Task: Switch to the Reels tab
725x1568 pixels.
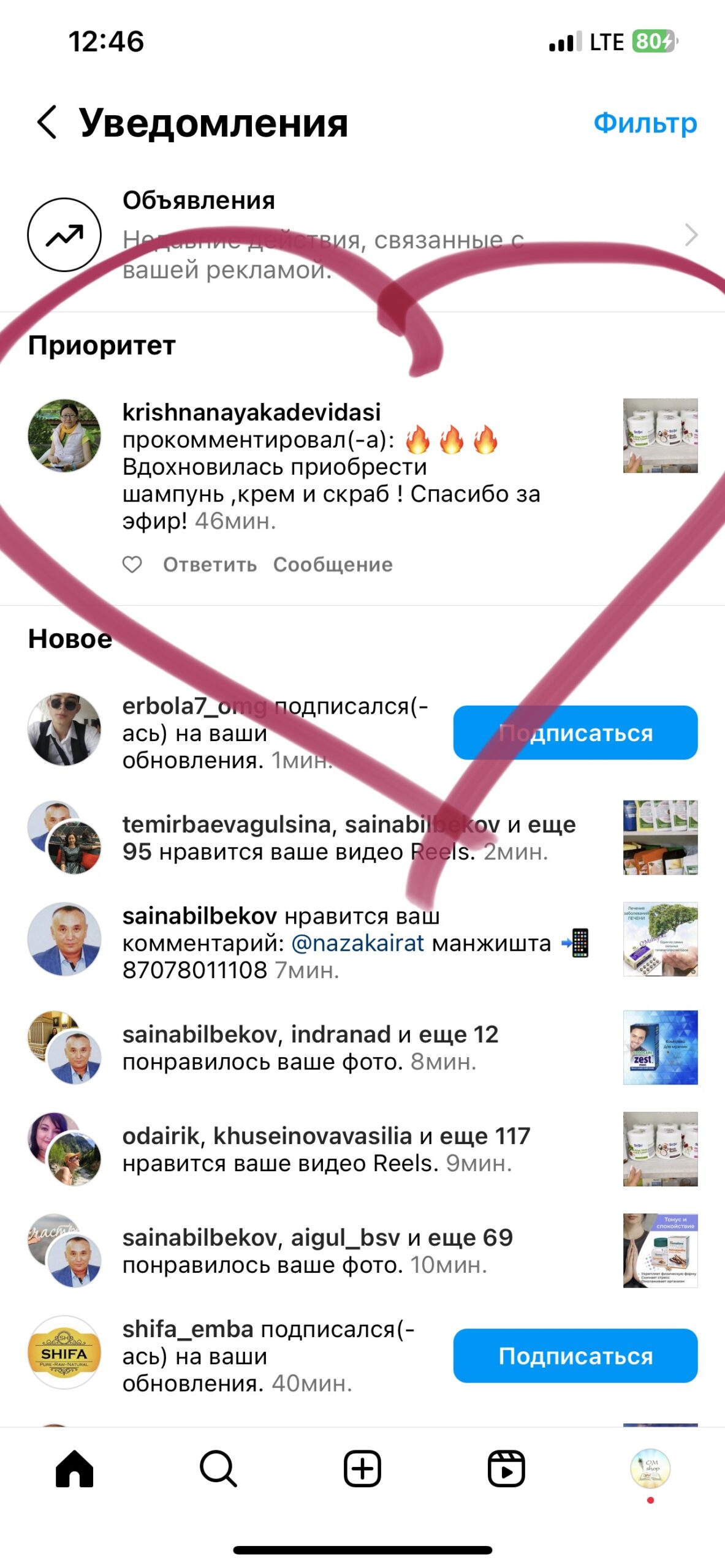Action: [506, 1468]
